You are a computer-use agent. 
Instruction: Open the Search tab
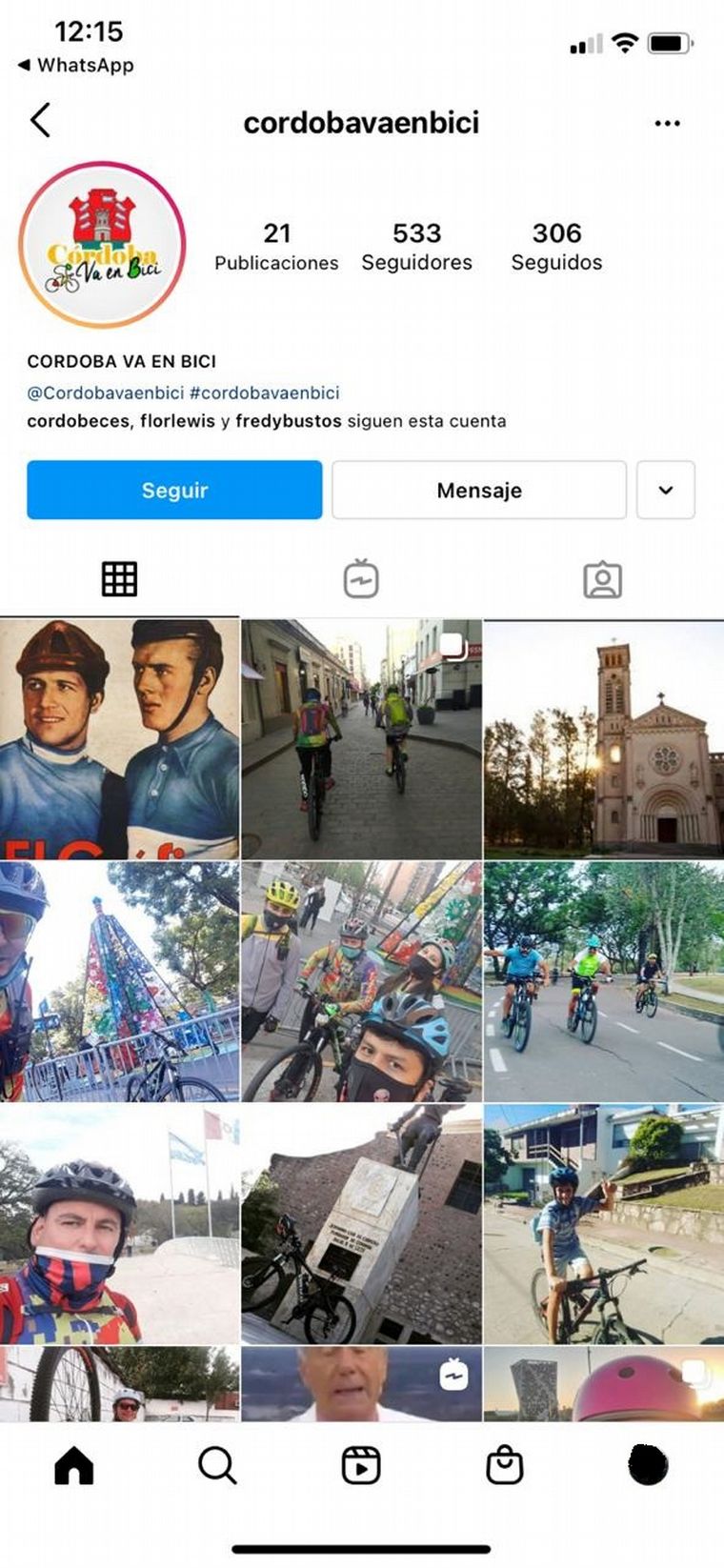pyautogui.click(x=217, y=1465)
